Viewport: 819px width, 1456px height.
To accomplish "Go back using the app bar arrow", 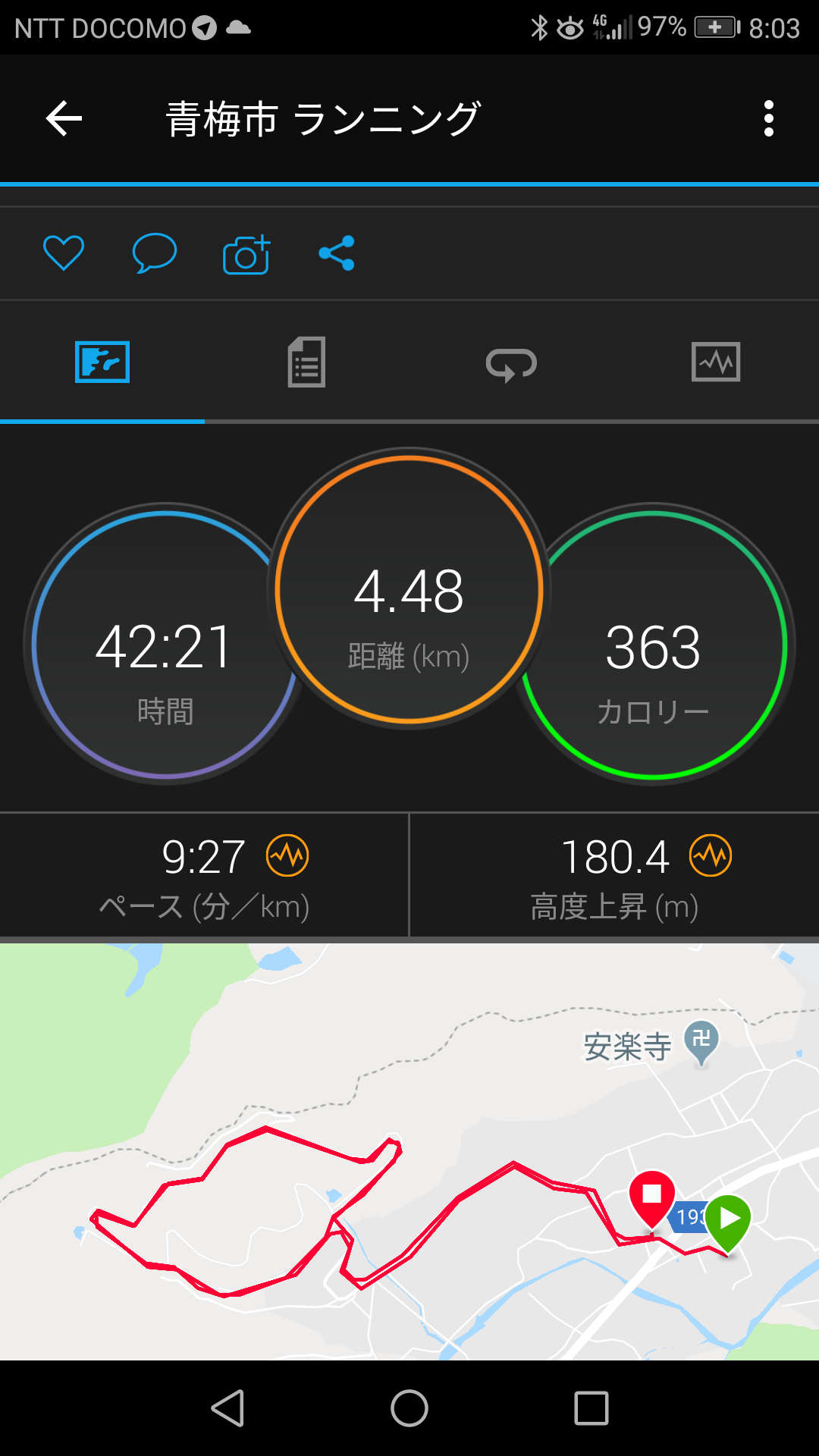I will pos(64,119).
